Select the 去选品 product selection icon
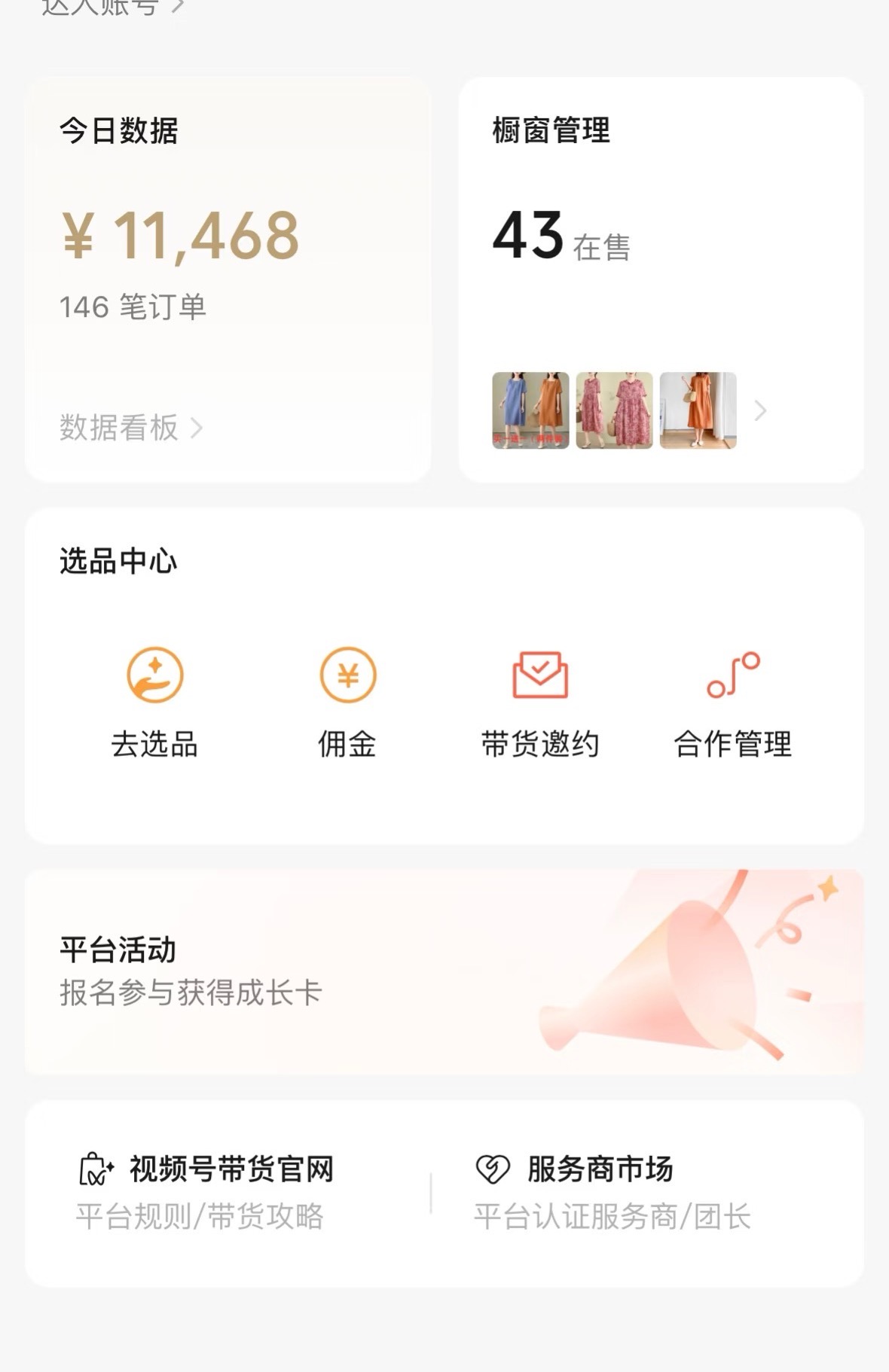The height and width of the screenshot is (1372, 889). (x=154, y=676)
